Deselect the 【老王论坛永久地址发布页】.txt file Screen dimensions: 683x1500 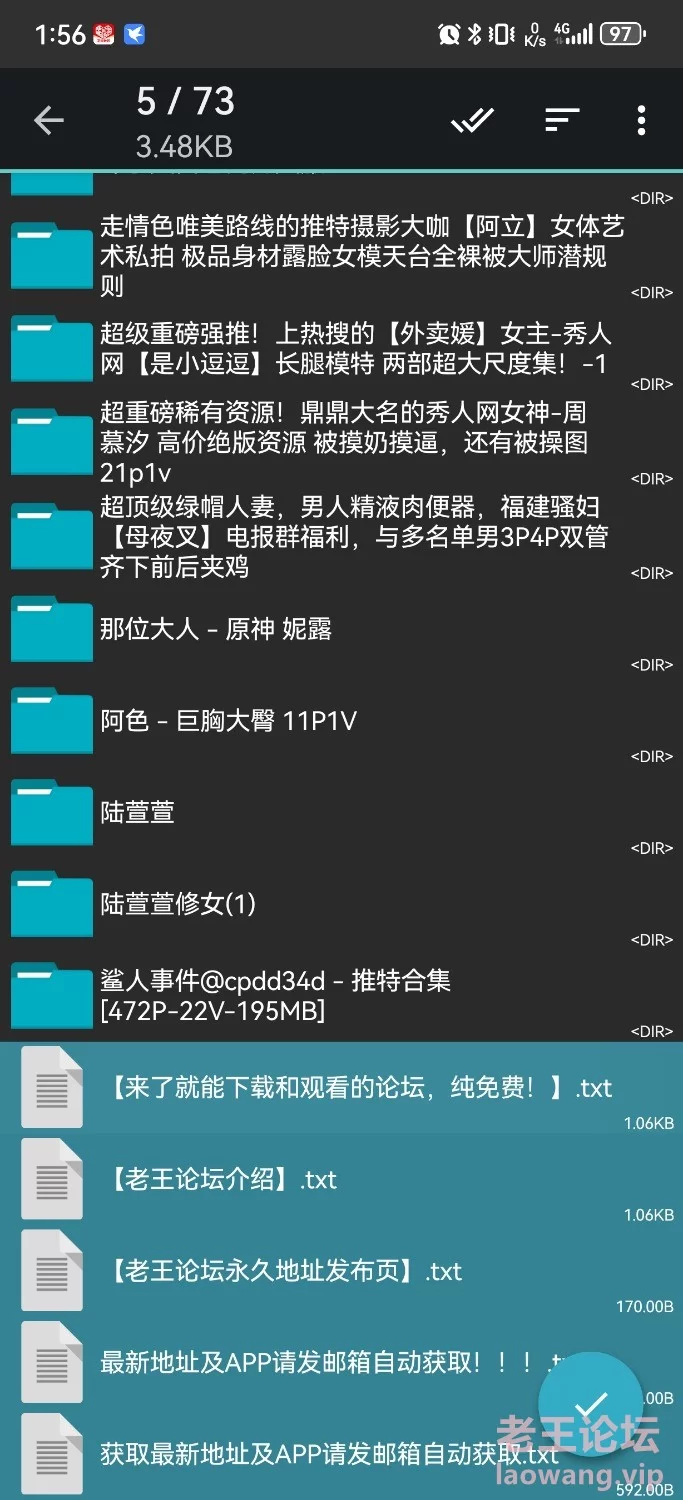(x=341, y=1272)
